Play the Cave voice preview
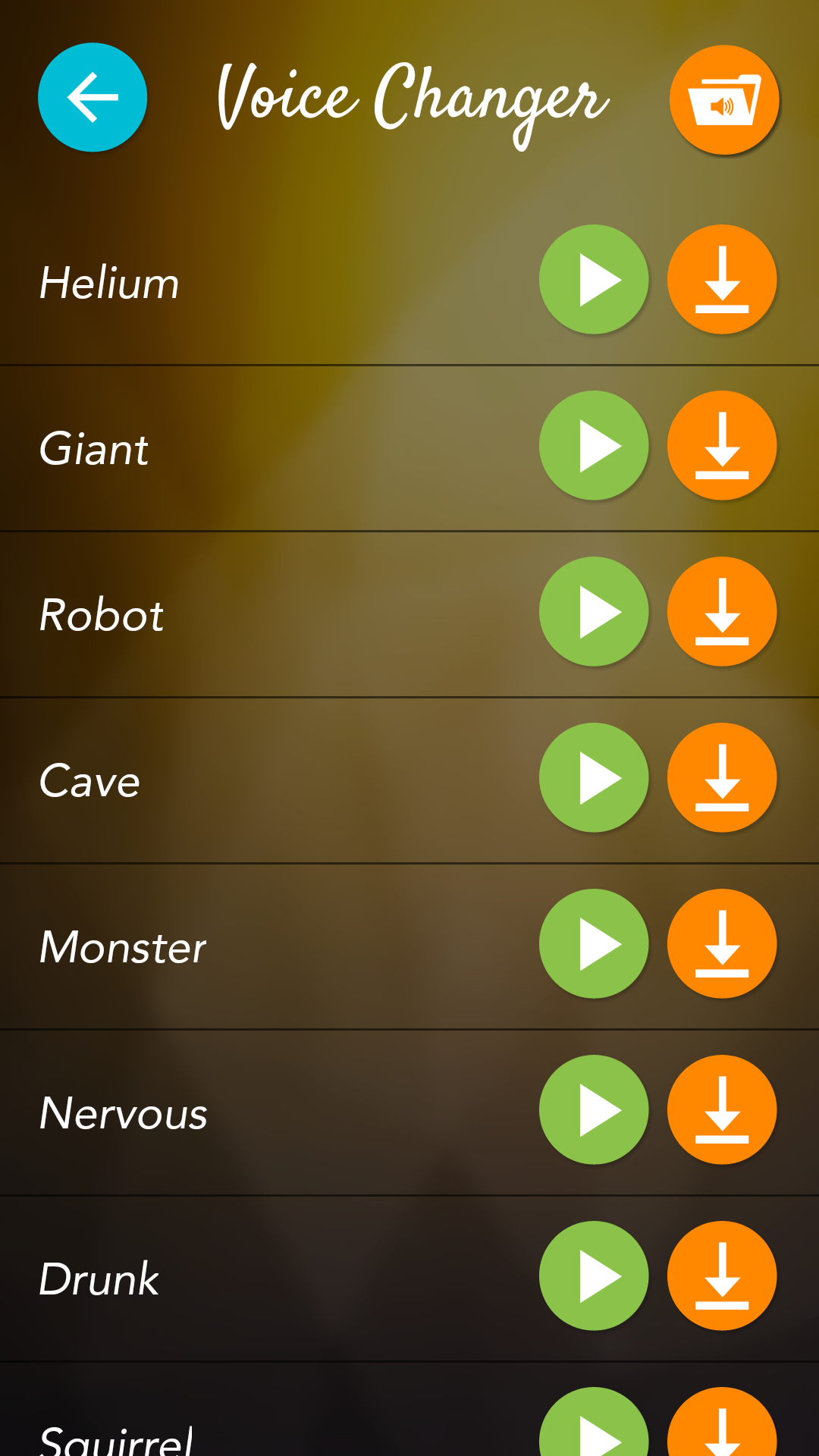The image size is (819, 1456). pyautogui.click(x=594, y=777)
